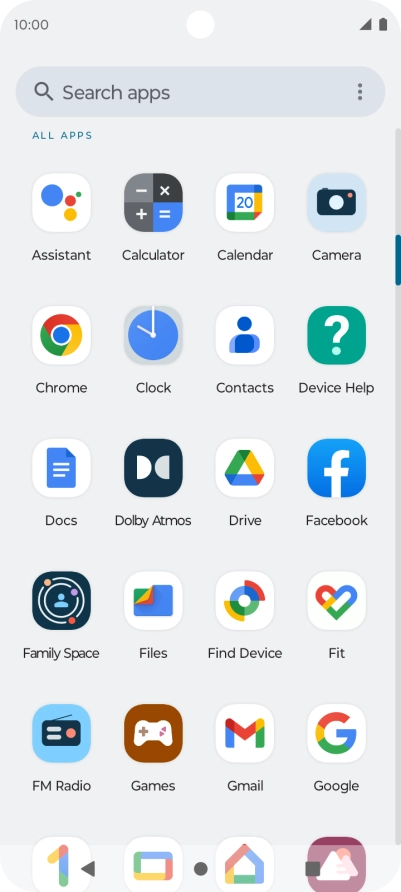Open the app drawer overflow menu
The width and height of the screenshot is (401, 892).
[359, 92]
